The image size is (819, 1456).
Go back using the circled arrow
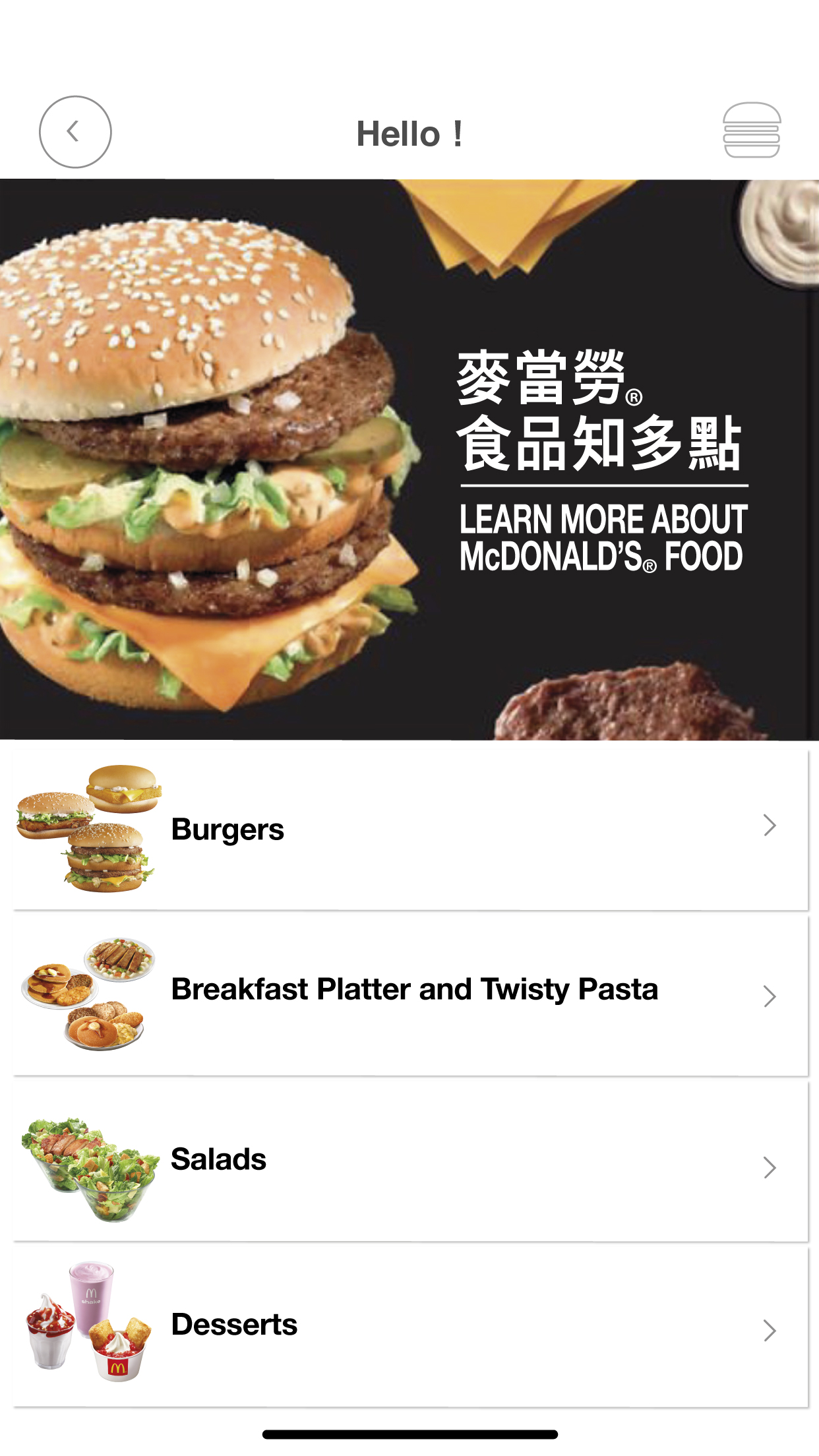[75, 132]
